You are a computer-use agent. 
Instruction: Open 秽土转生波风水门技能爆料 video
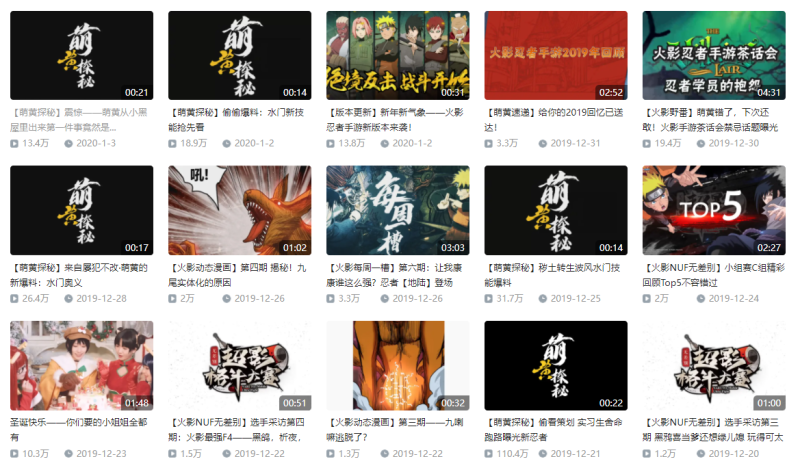555,210
